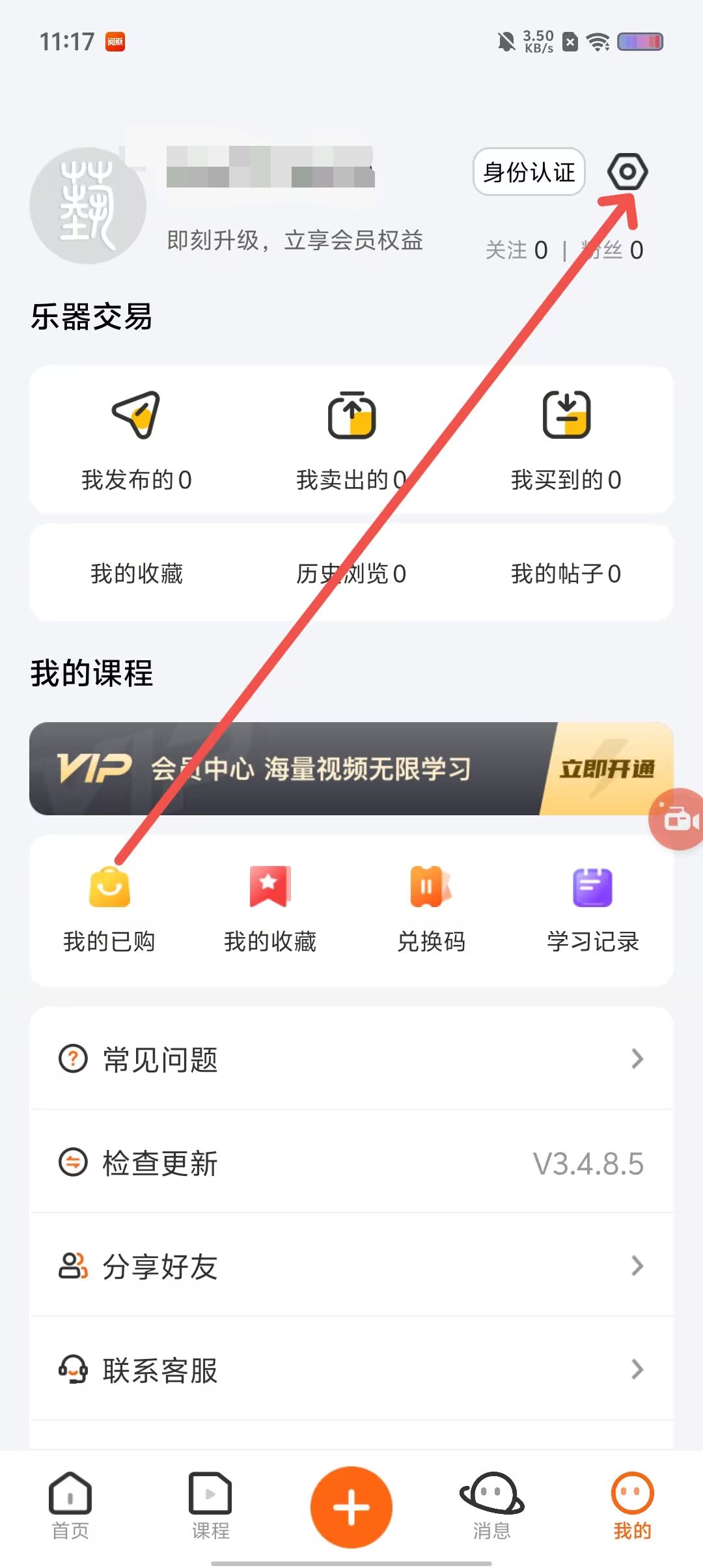
Task: Open the settings gear icon
Action: click(627, 172)
